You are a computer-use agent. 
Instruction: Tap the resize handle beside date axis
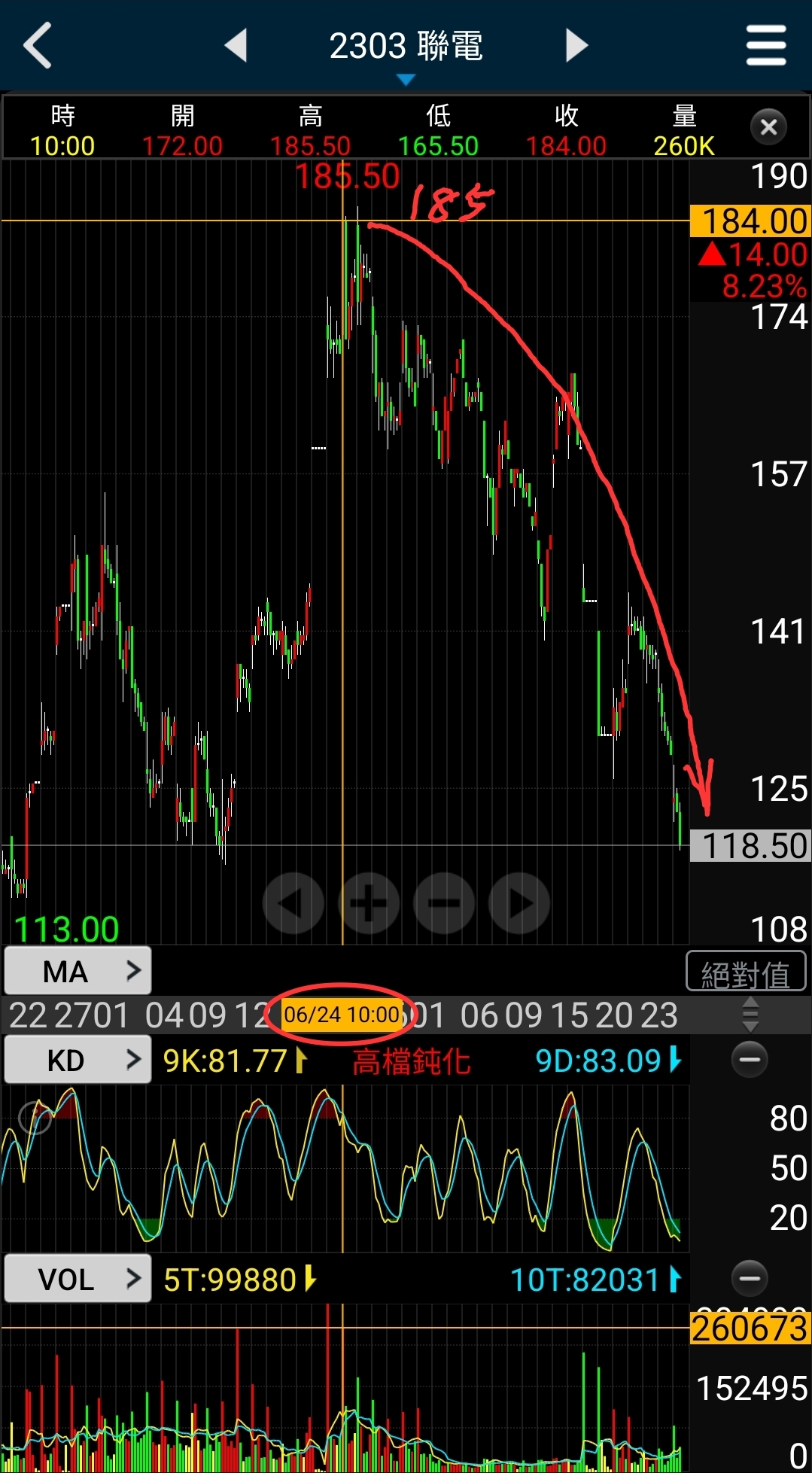click(750, 1015)
